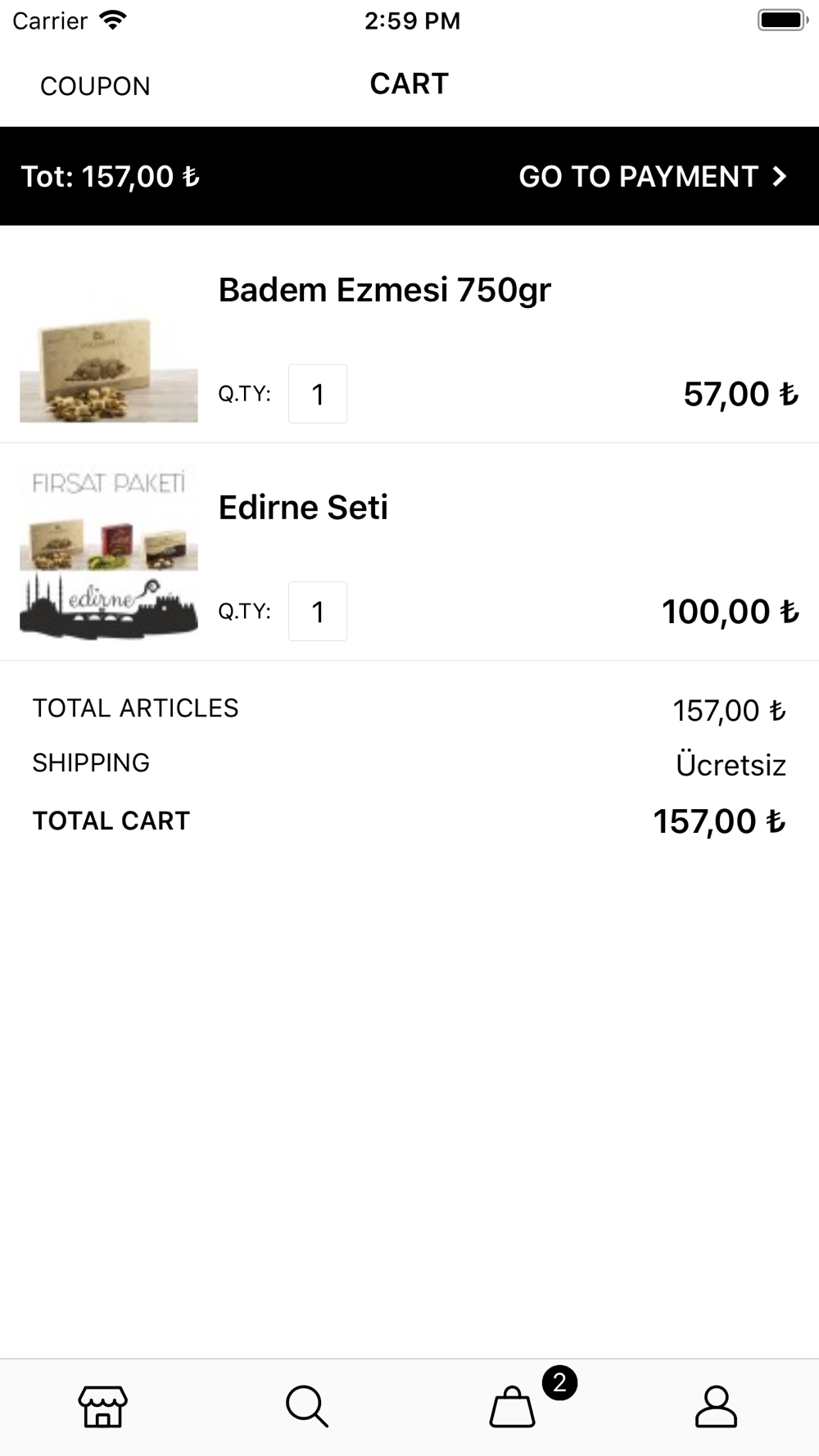Tap GO TO PAYMENT
The image size is (819, 1456).
[x=653, y=177]
